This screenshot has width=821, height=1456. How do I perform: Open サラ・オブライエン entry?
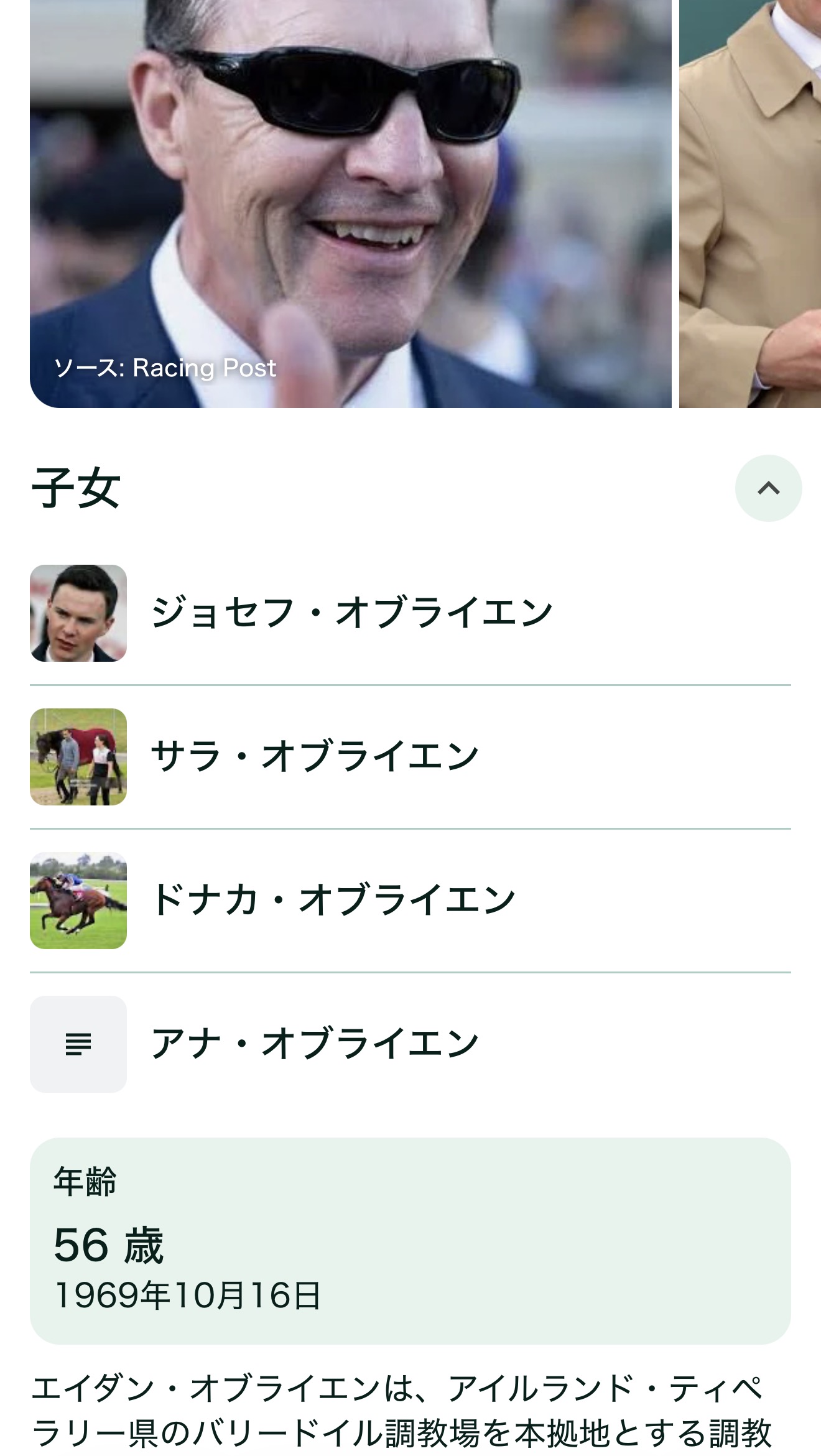click(314, 756)
